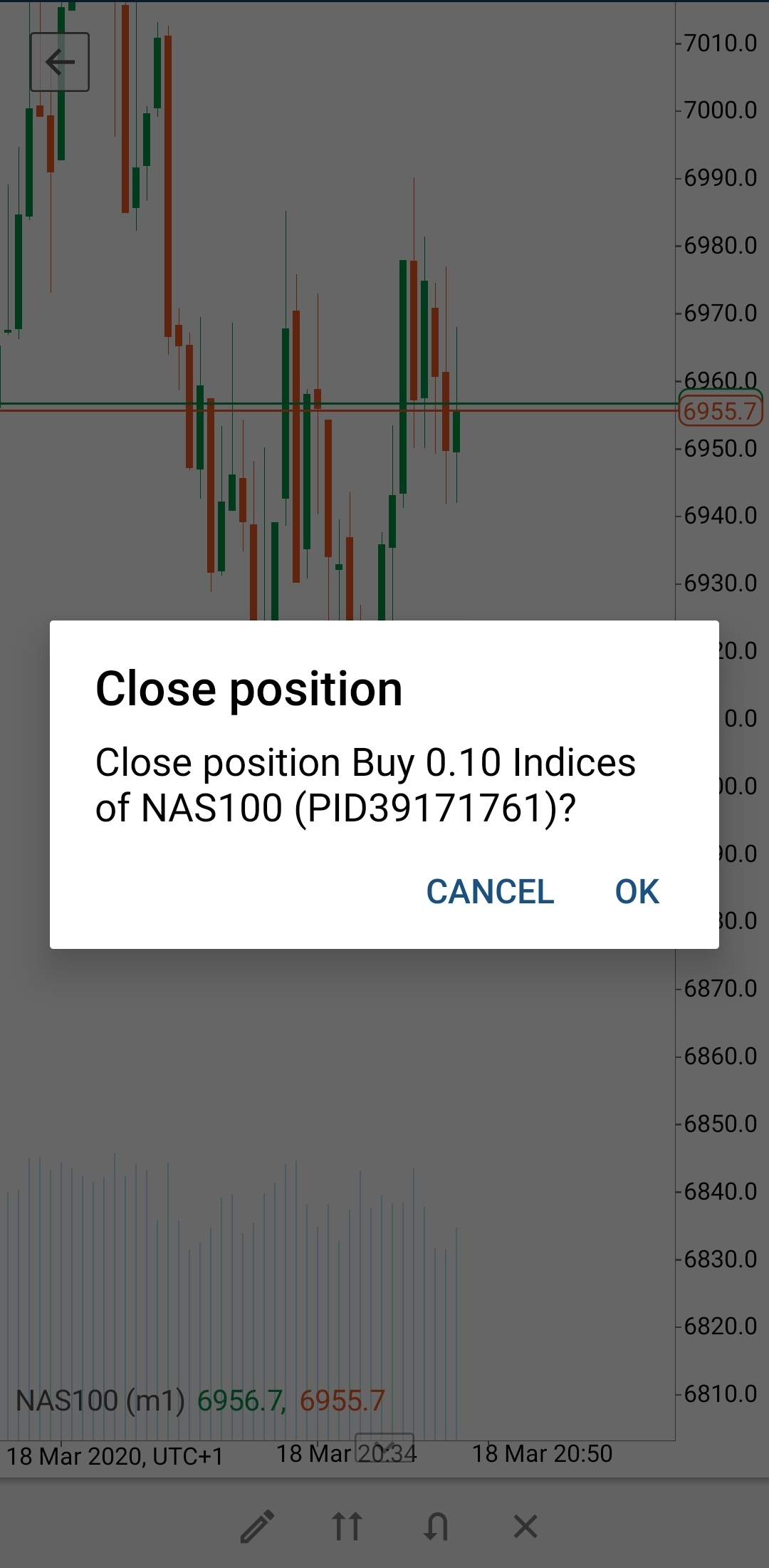This screenshot has width=769, height=1568.
Task: Go back using the arrow button
Action: coord(60,62)
